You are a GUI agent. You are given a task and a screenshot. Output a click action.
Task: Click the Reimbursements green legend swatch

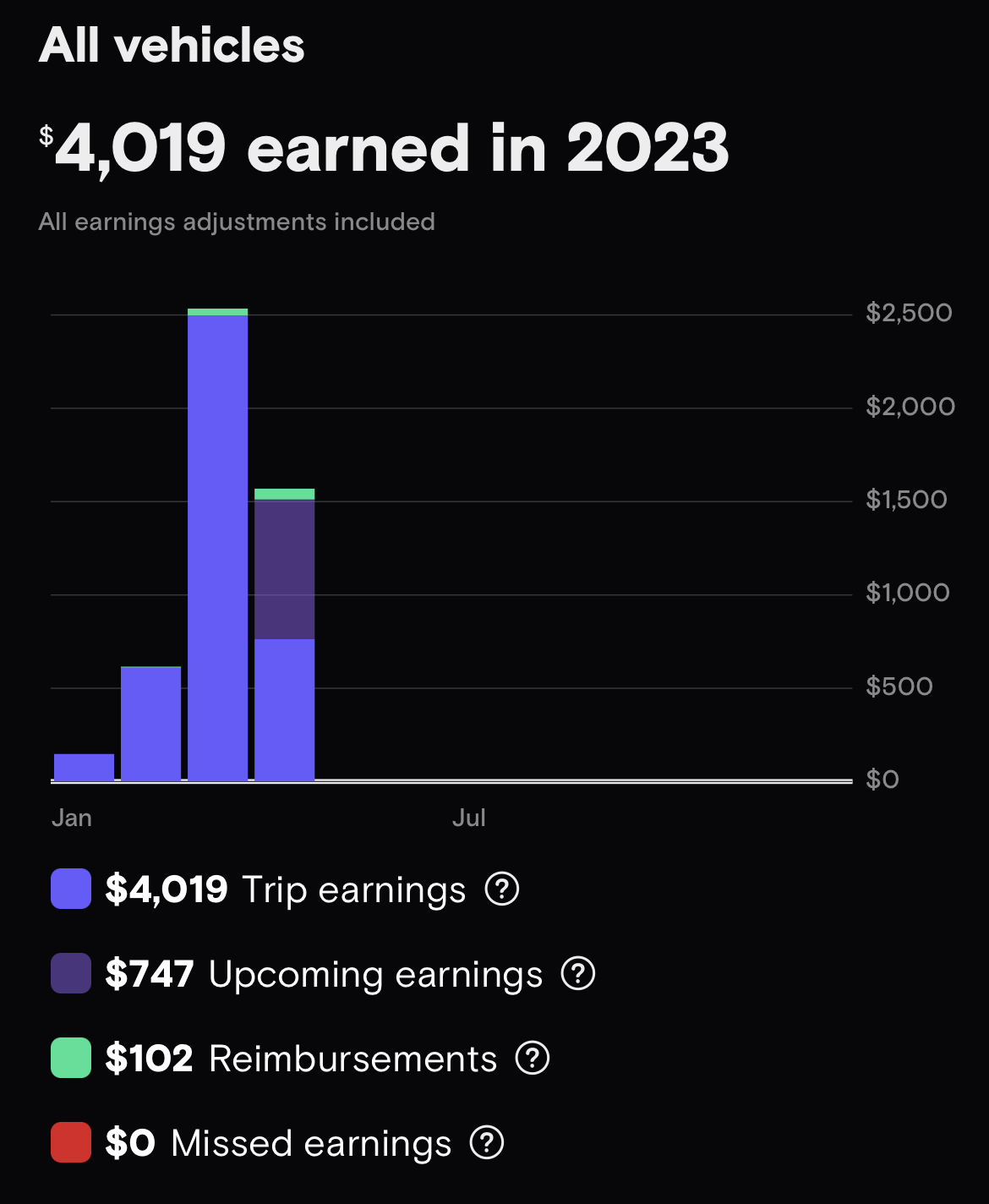[x=71, y=1058]
